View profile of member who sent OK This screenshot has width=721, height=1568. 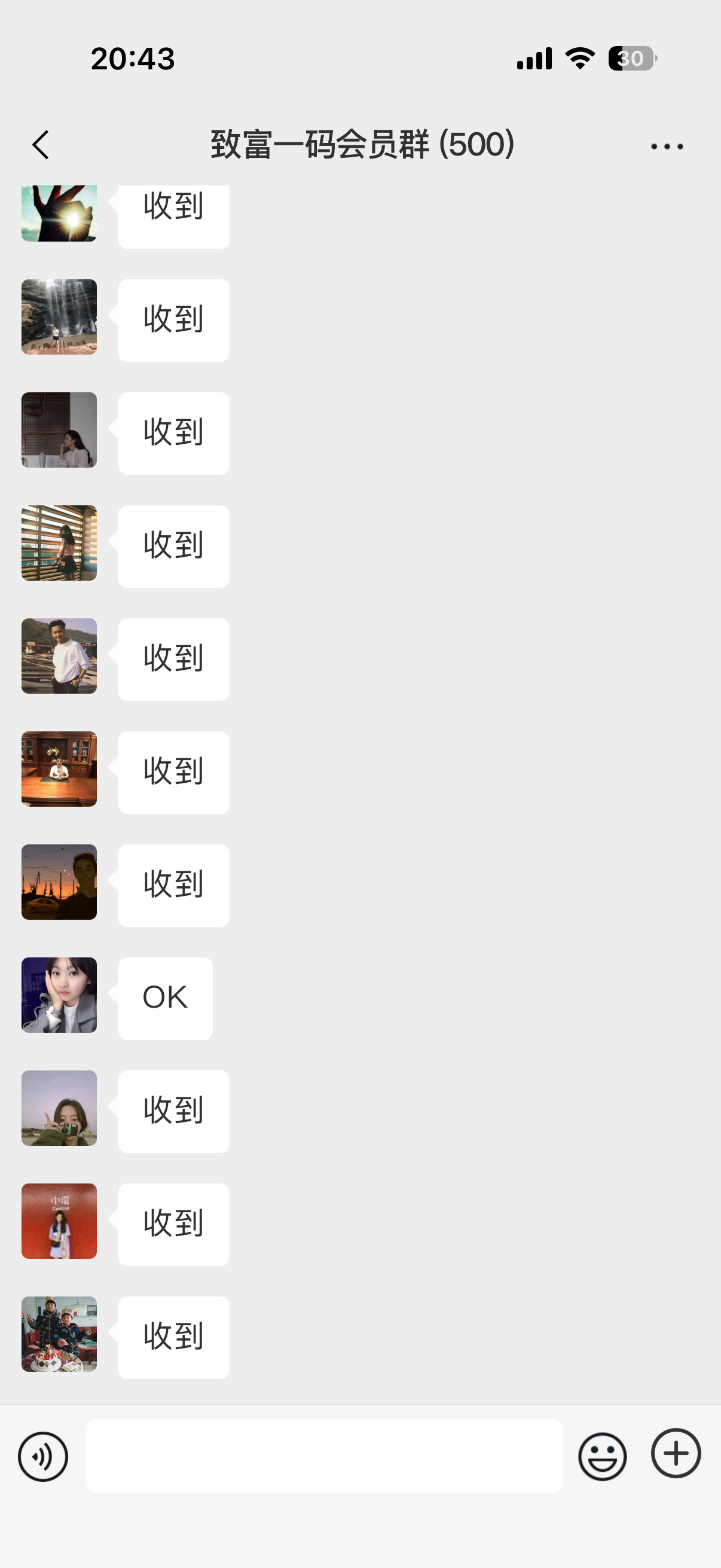coord(59,995)
